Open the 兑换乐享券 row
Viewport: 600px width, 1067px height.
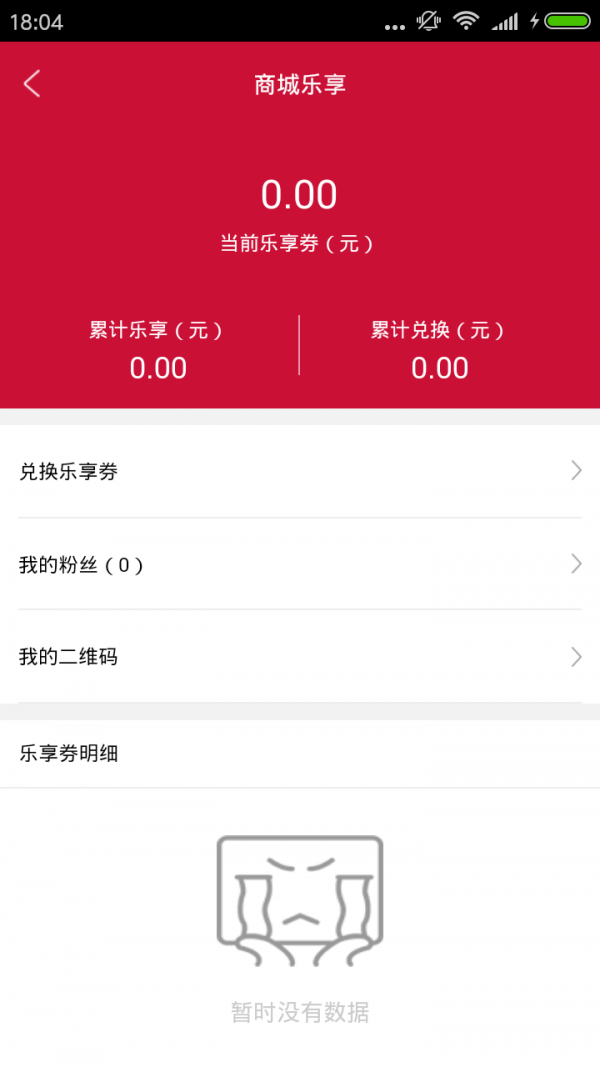point(300,471)
